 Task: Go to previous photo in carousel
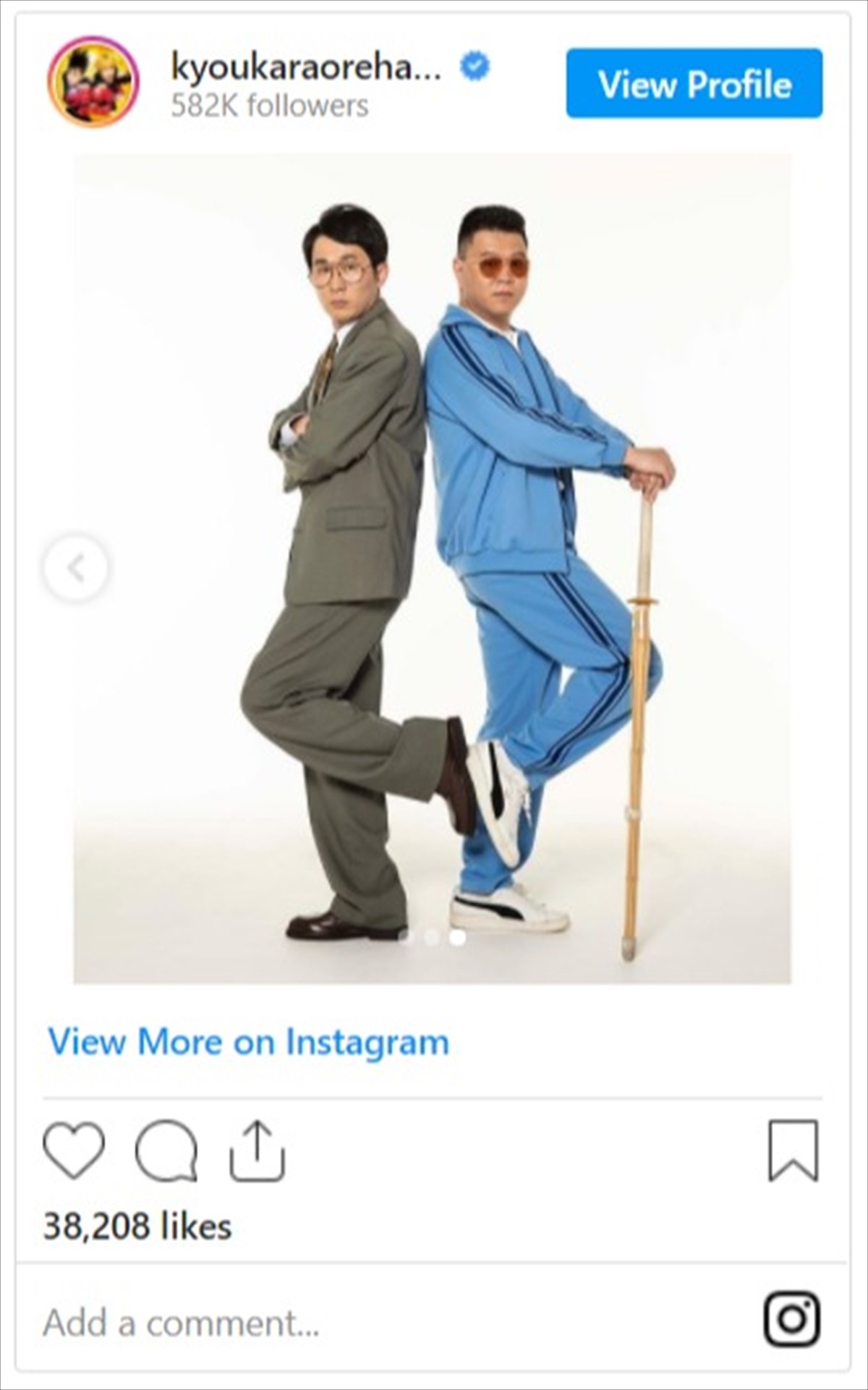[75, 568]
